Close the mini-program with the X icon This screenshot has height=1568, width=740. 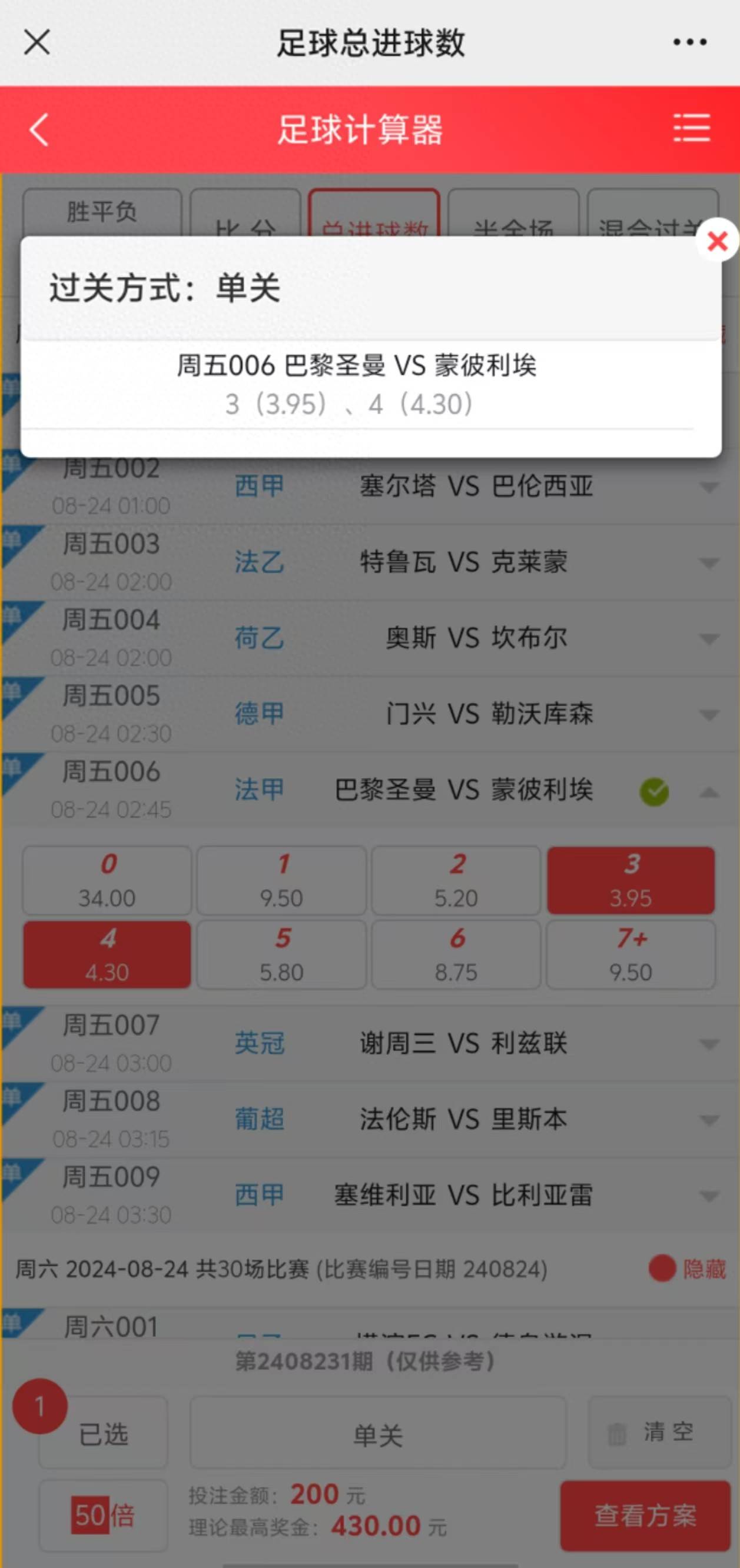pos(36,42)
